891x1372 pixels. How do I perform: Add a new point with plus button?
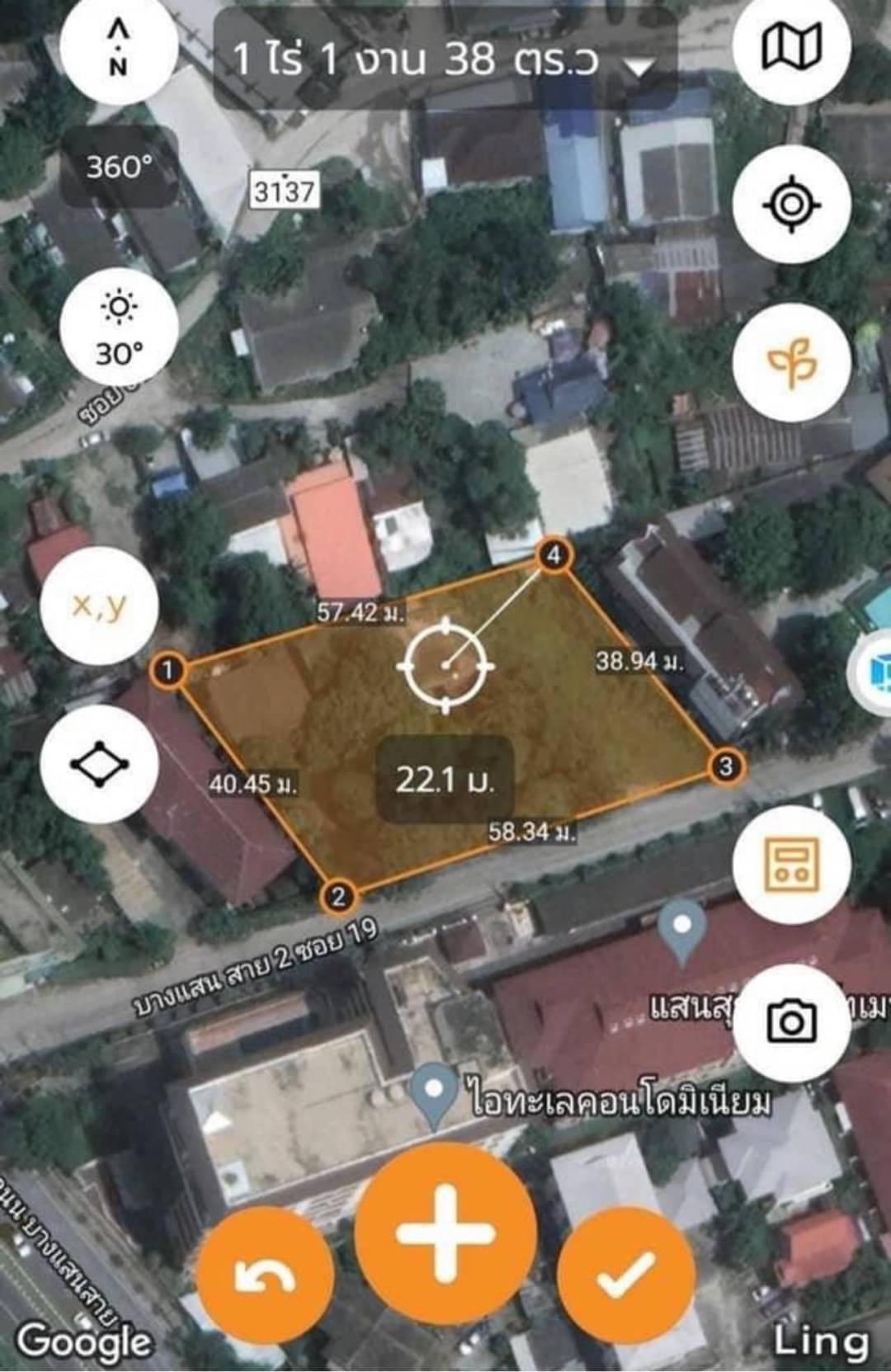[445, 1233]
